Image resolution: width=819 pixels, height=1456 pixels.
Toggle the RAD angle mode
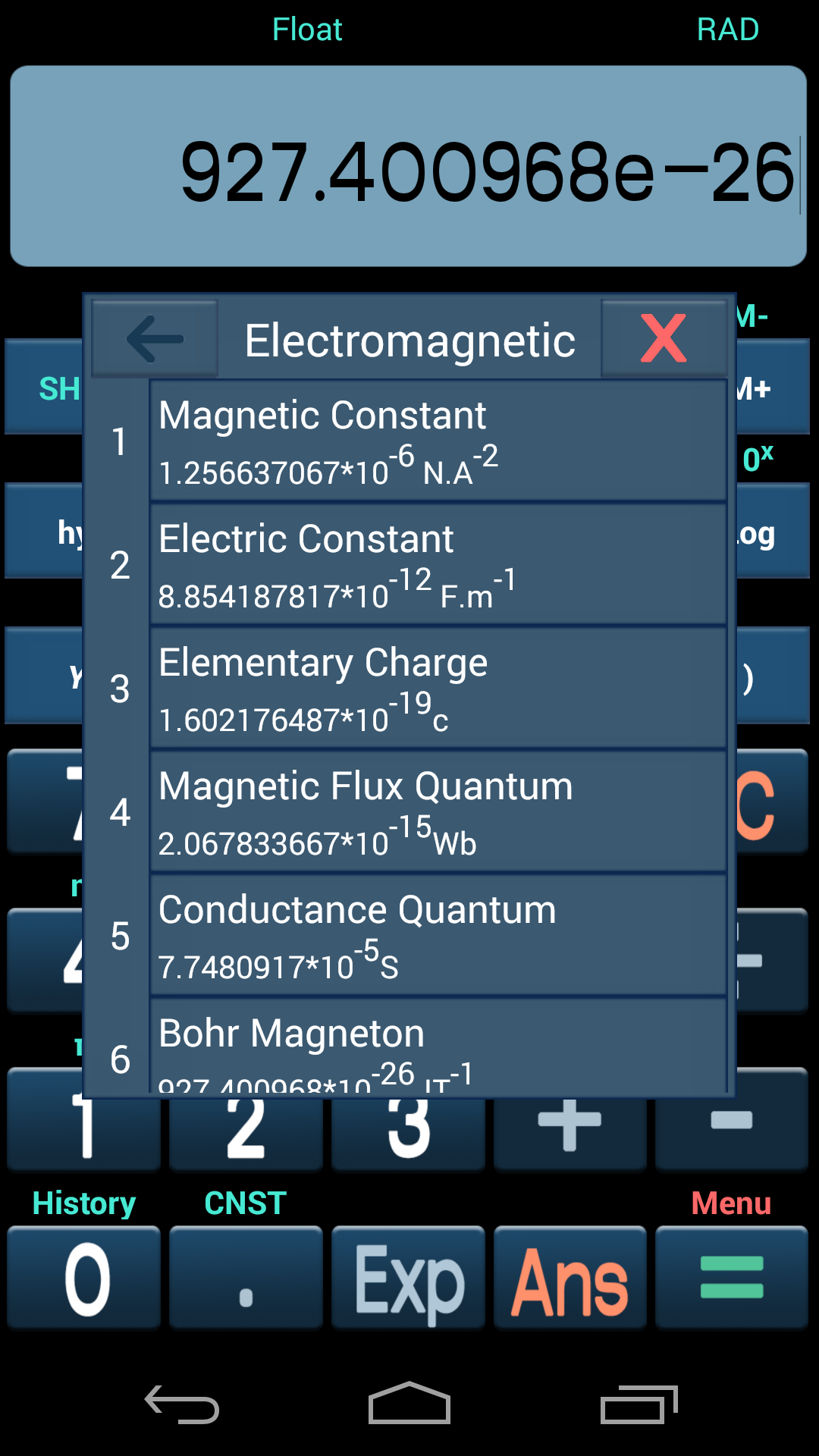click(x=727, y=29)
